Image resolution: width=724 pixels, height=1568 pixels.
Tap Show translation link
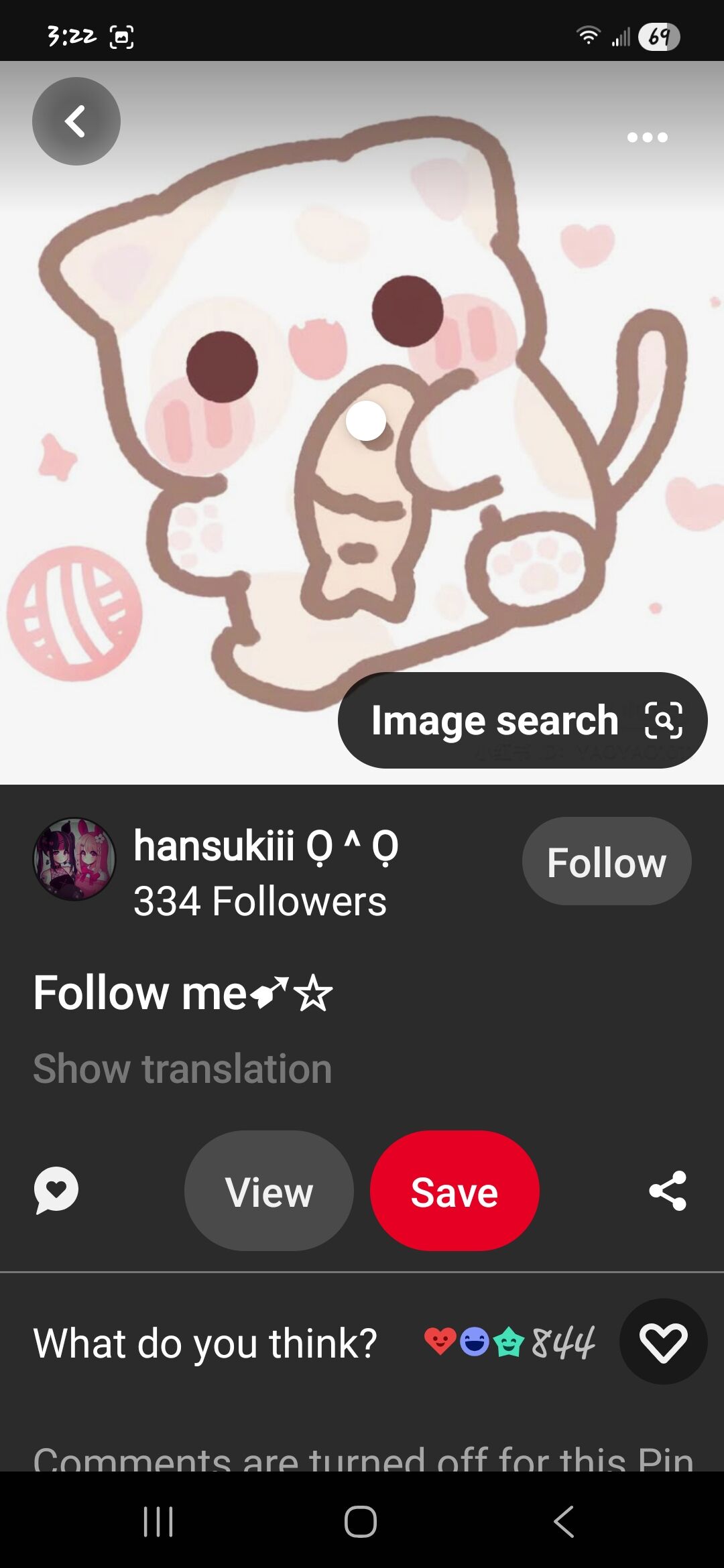pos(182,1068)
